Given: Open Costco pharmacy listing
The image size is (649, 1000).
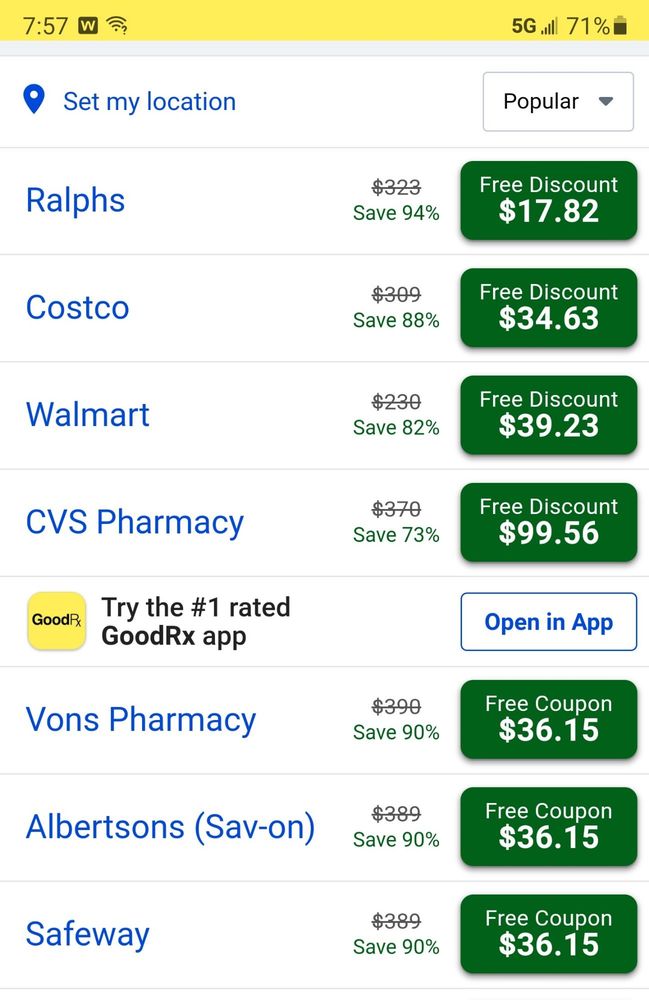Looking at the screenshot, I should 78,307.
